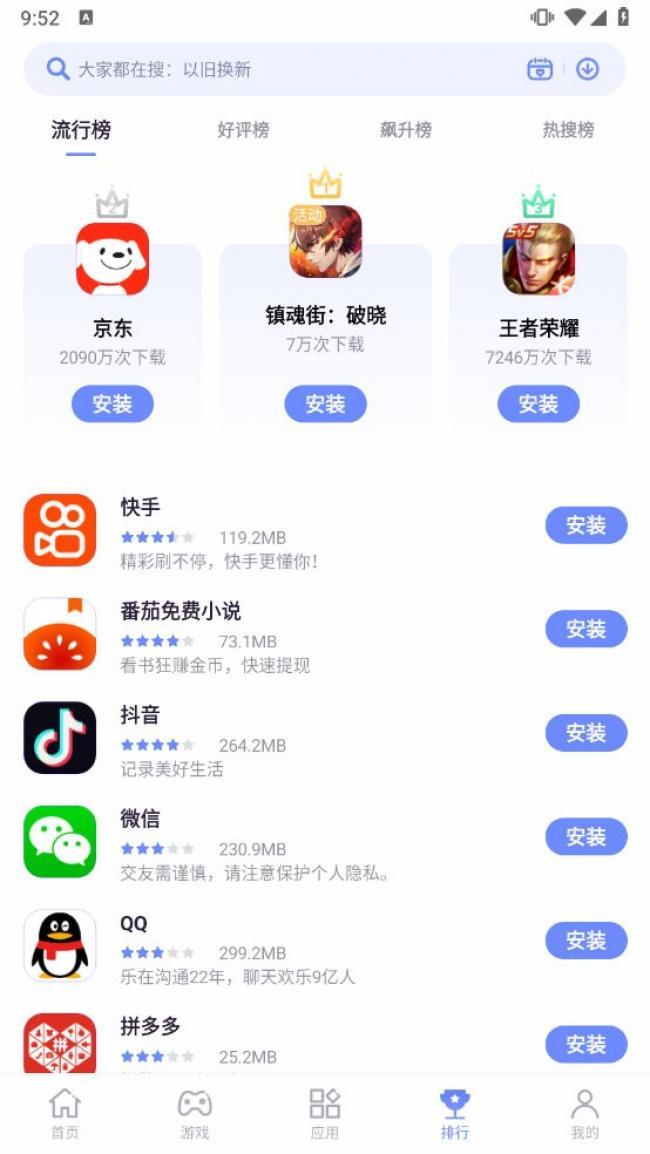This screenshot has width=650, height=1154.
Task: Install 镇魂街：破晓 game
Action: [325, 404]
